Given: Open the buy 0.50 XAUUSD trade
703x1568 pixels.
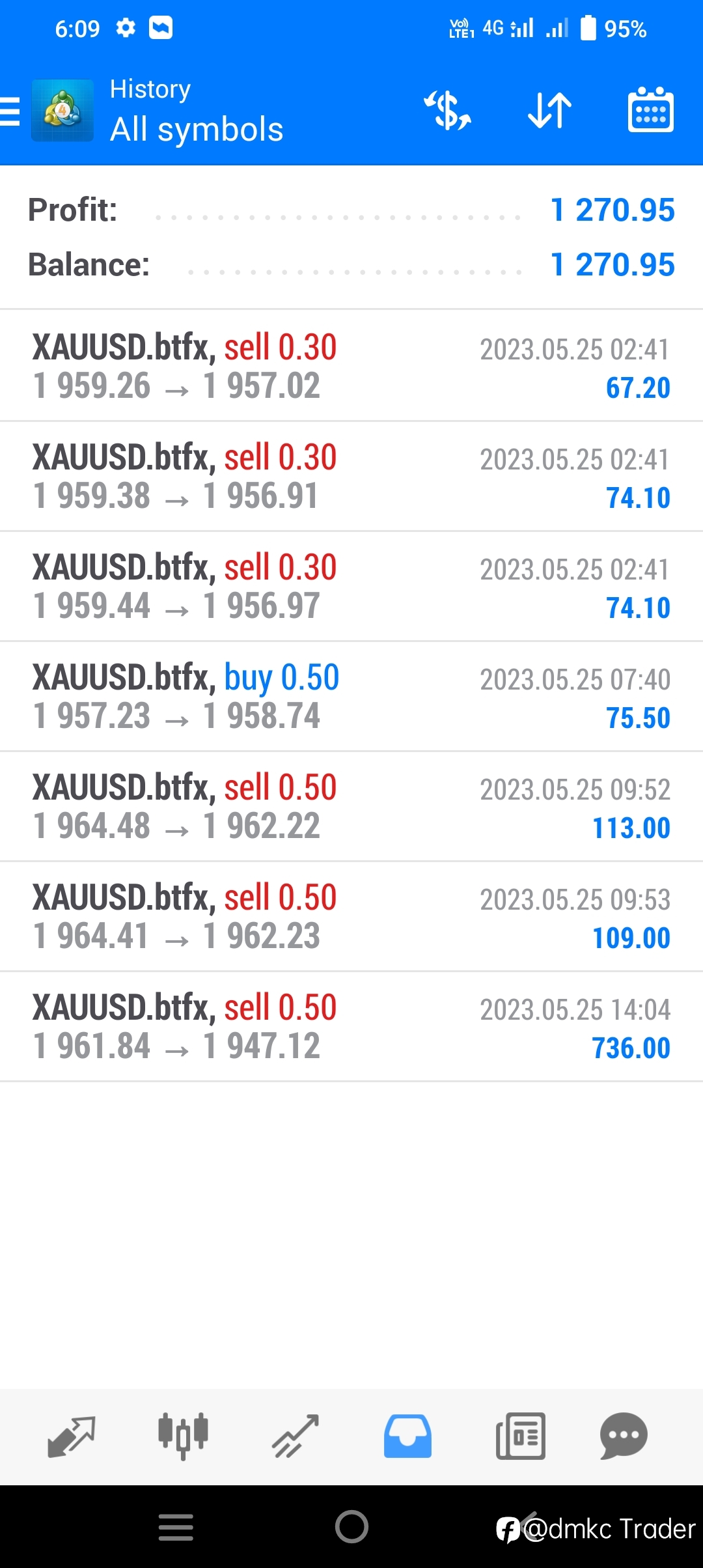Looking at the screenshot, I should tap(351, 696).
